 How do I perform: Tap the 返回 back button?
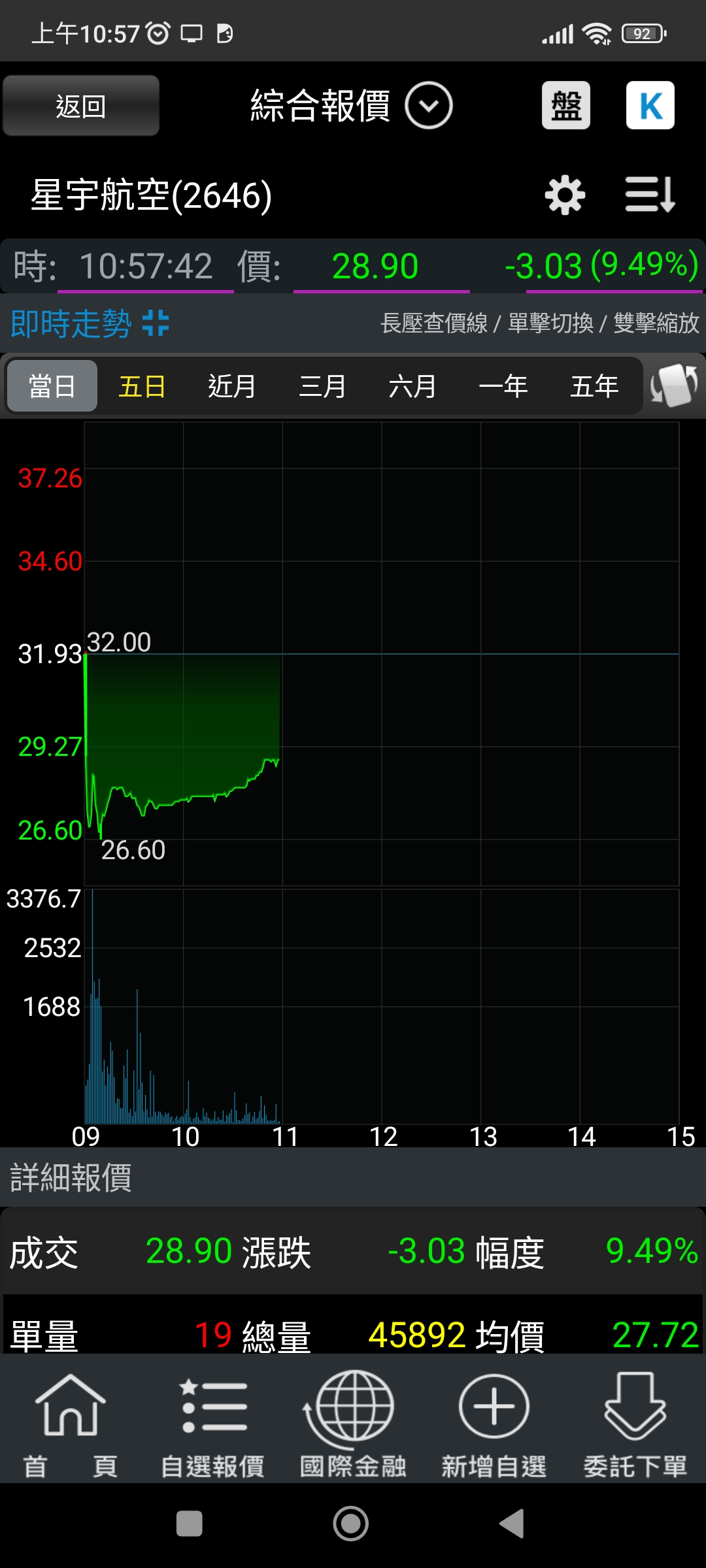[x=81, y=106]
